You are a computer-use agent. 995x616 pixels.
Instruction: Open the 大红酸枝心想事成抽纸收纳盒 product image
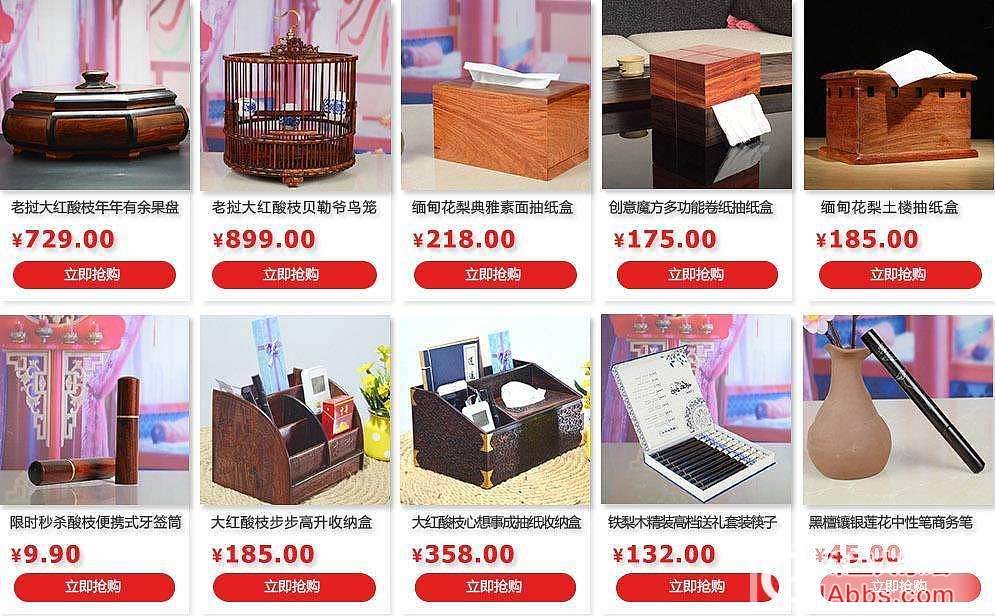pyautogui.click(x=495, y=410)
